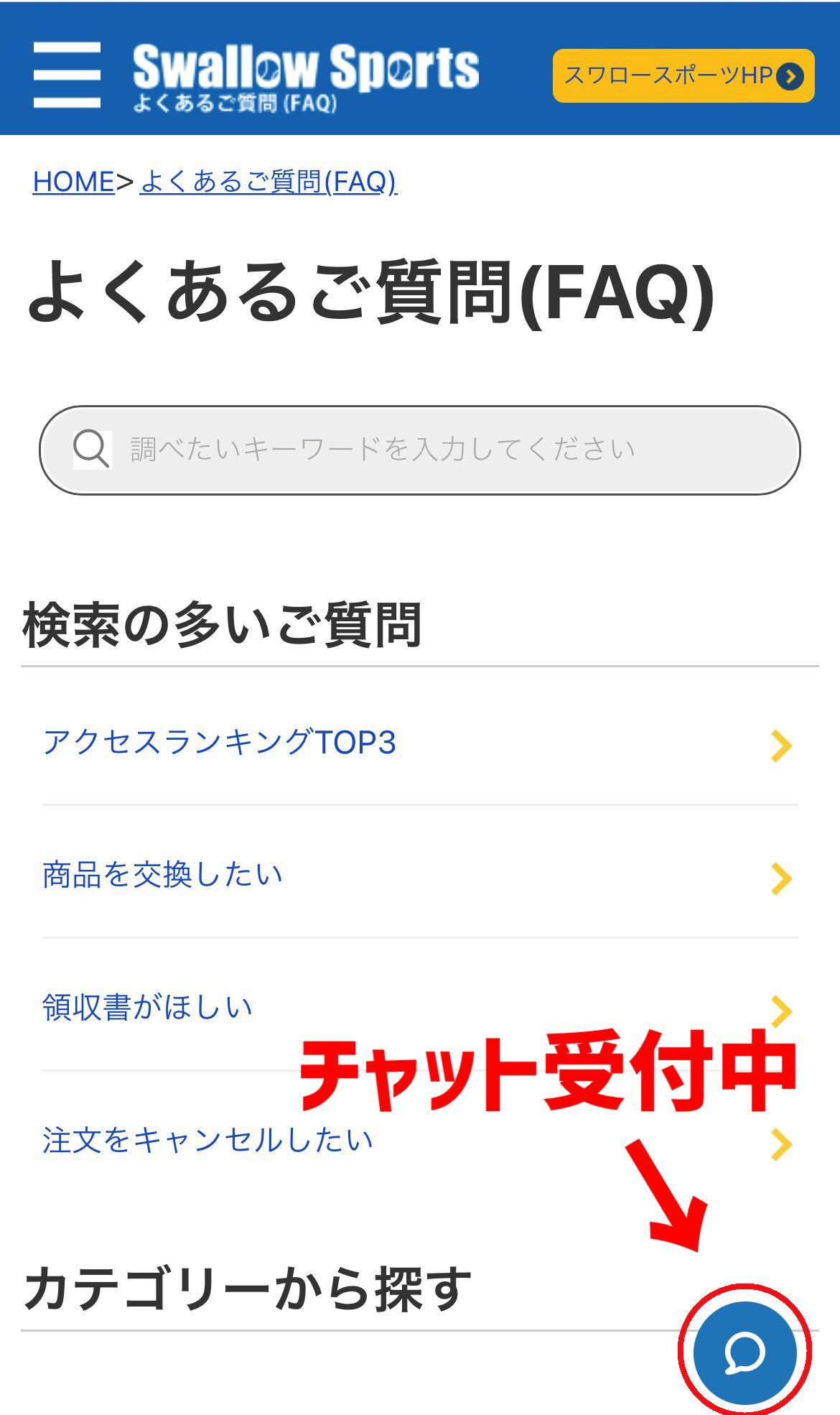Screen dimensions: 840x1415
Task: Start a chat with the chat bubble button
Action: pos(745,1353)
